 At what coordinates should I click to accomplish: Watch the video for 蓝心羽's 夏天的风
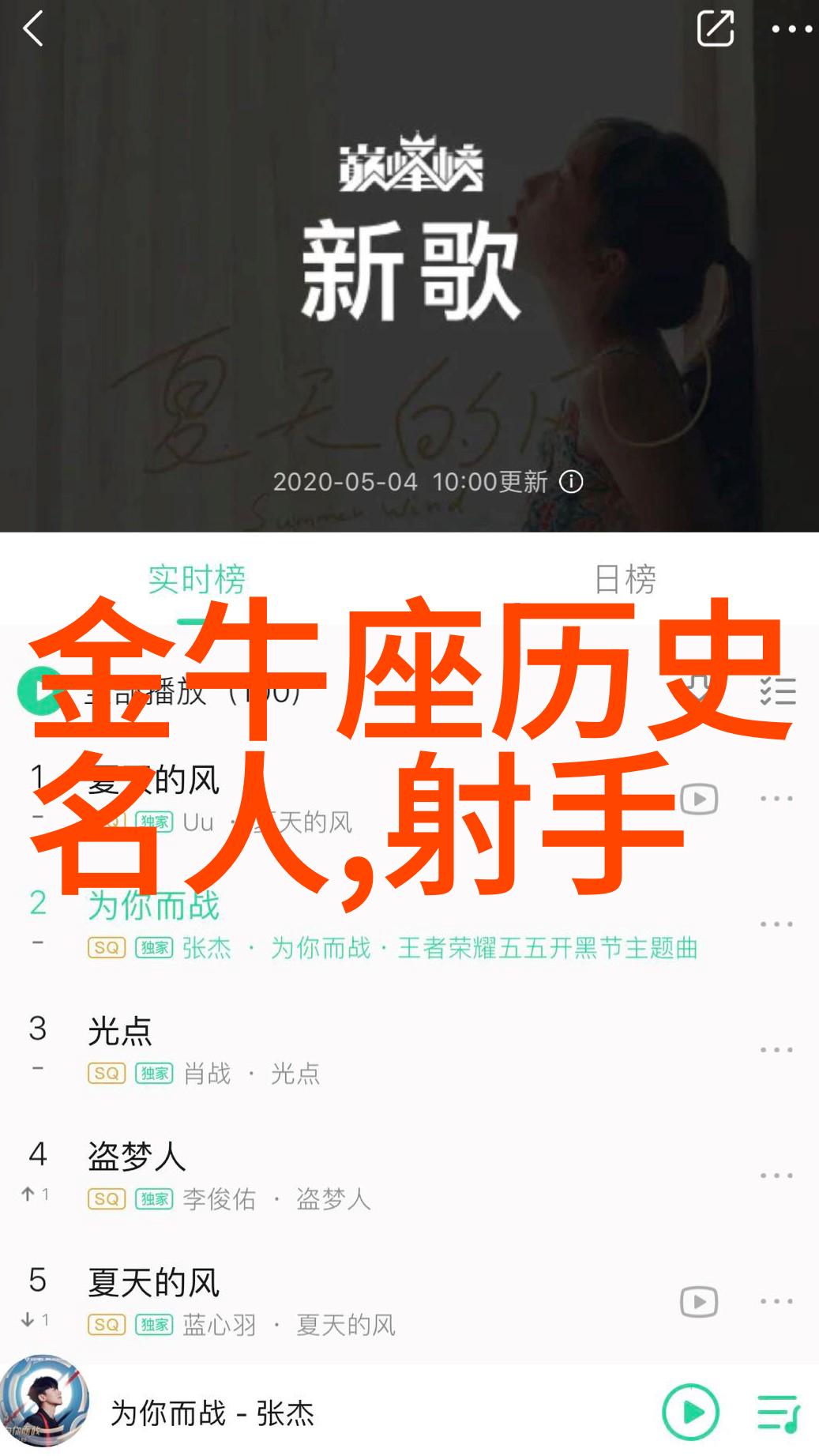[x=699, y=1302]
